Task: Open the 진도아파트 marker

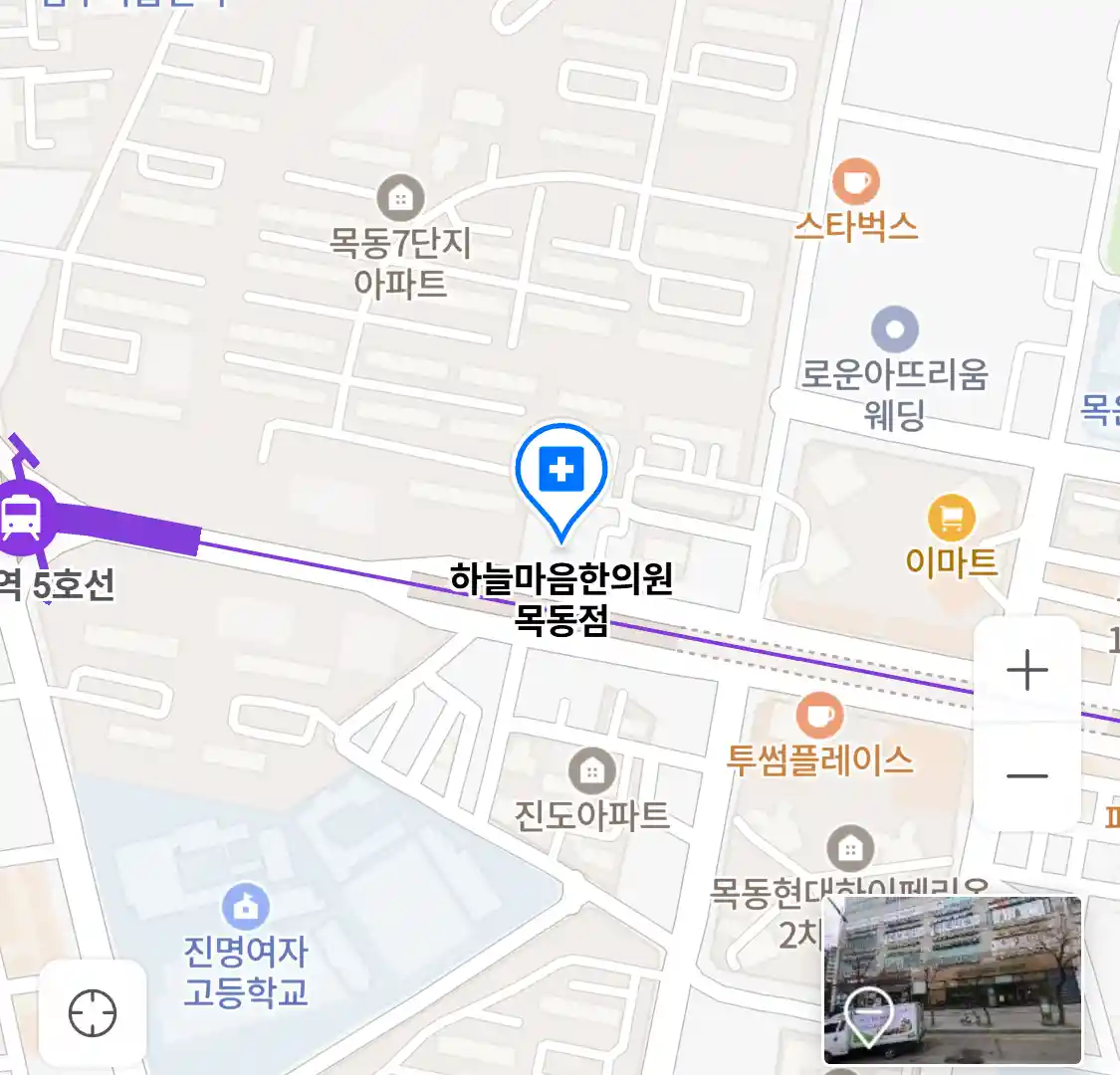Action: pyautogui.click(x=591, y=770)
